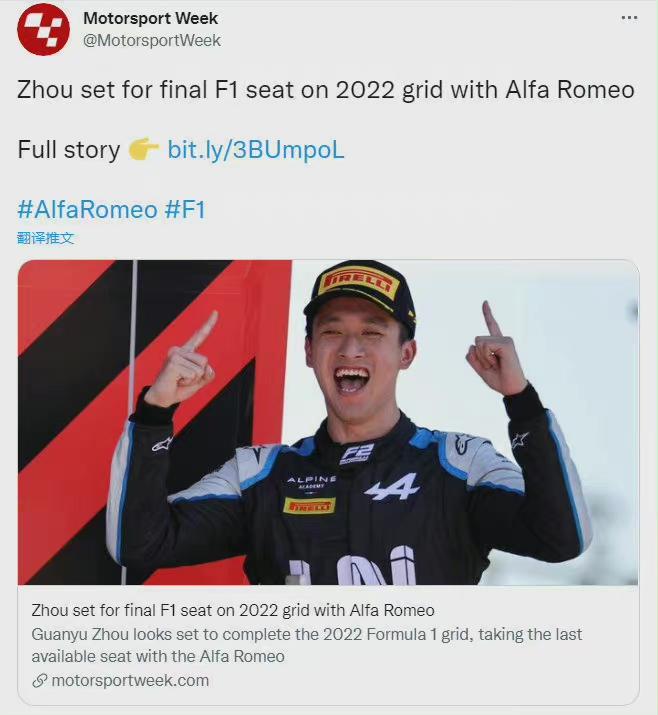Open the tweet's overflow menu
658x715 pixels.
(629, 18)
